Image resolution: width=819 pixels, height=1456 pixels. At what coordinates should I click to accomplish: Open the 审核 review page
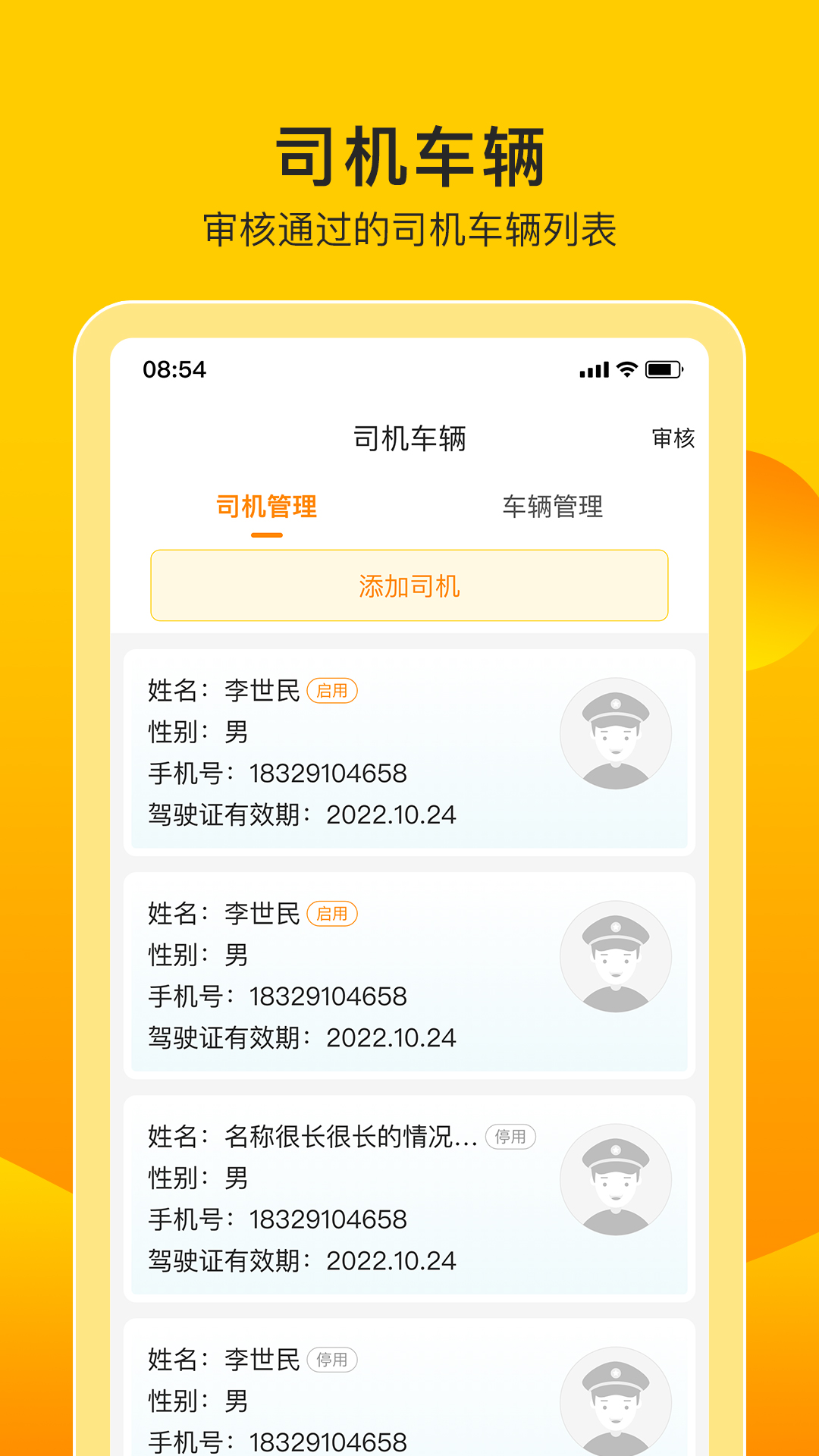671,438
